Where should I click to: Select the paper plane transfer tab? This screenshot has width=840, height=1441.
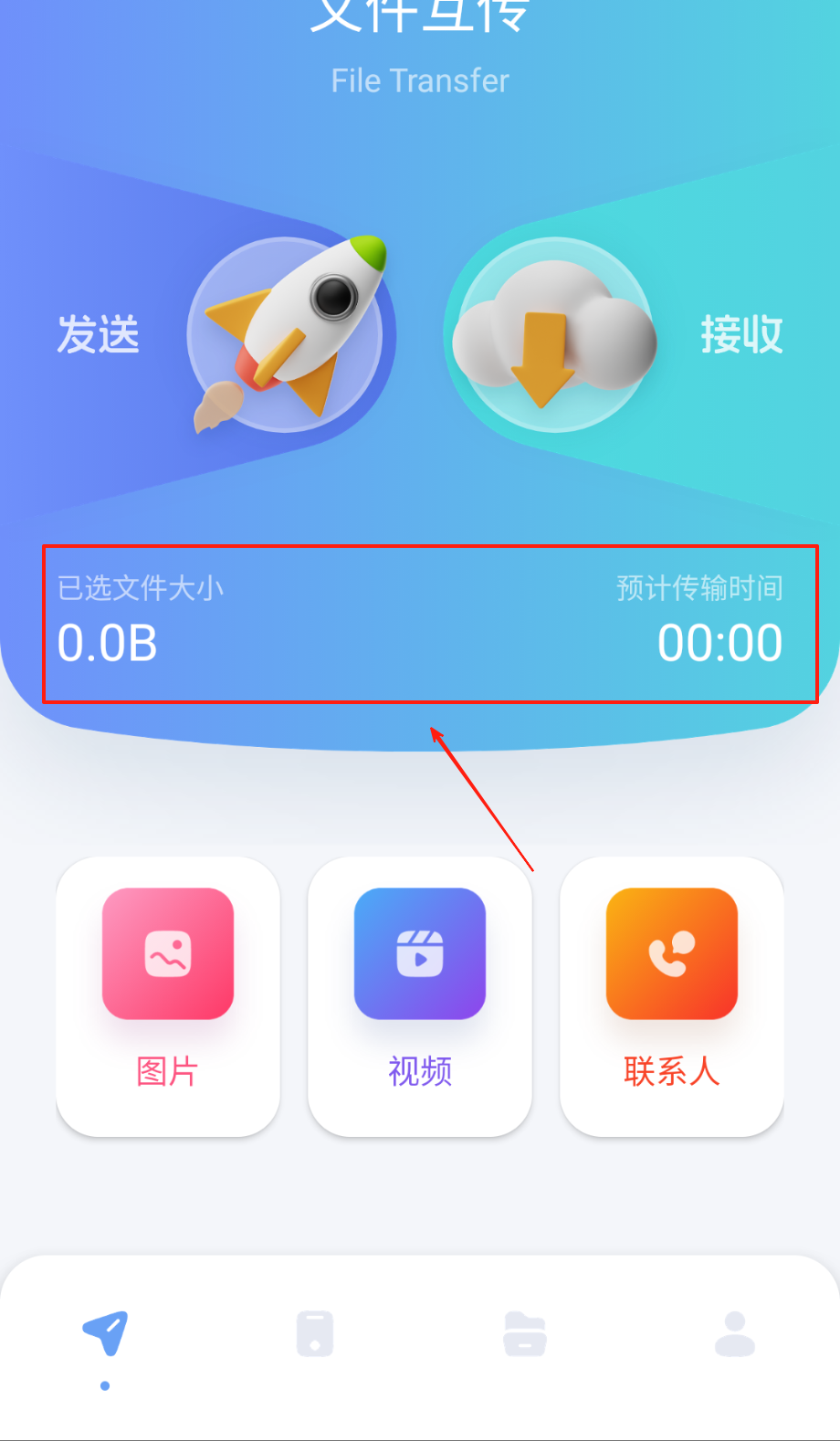(106, 1334)
